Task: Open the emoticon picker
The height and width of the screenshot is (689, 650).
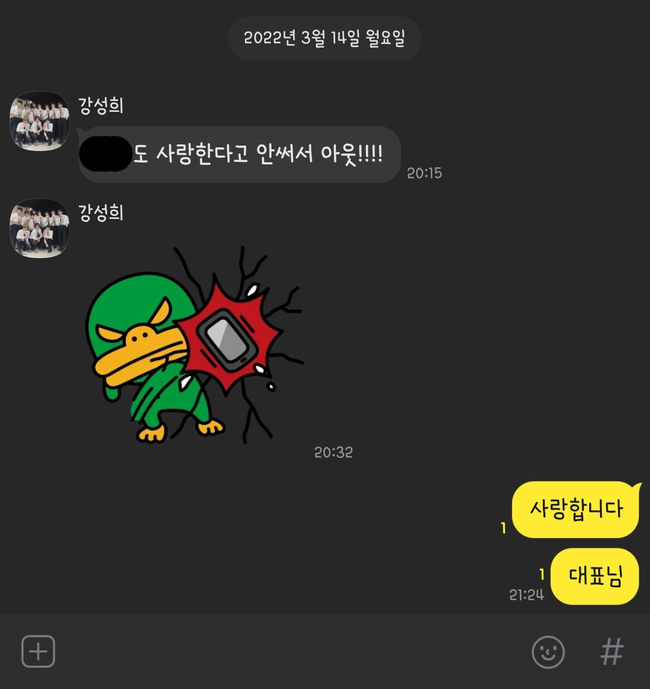Action: pos(547,652)
